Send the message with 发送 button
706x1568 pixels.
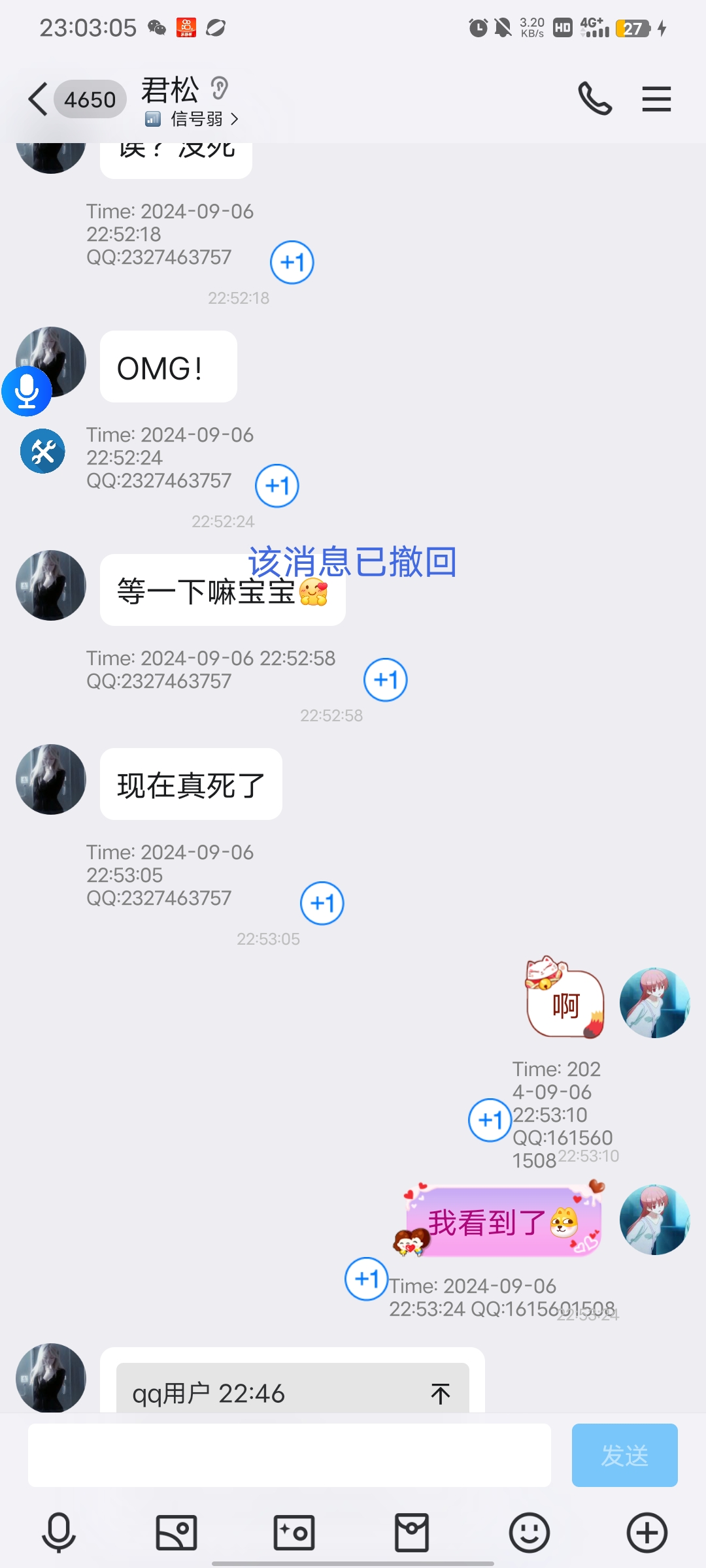pos(625,1455)
